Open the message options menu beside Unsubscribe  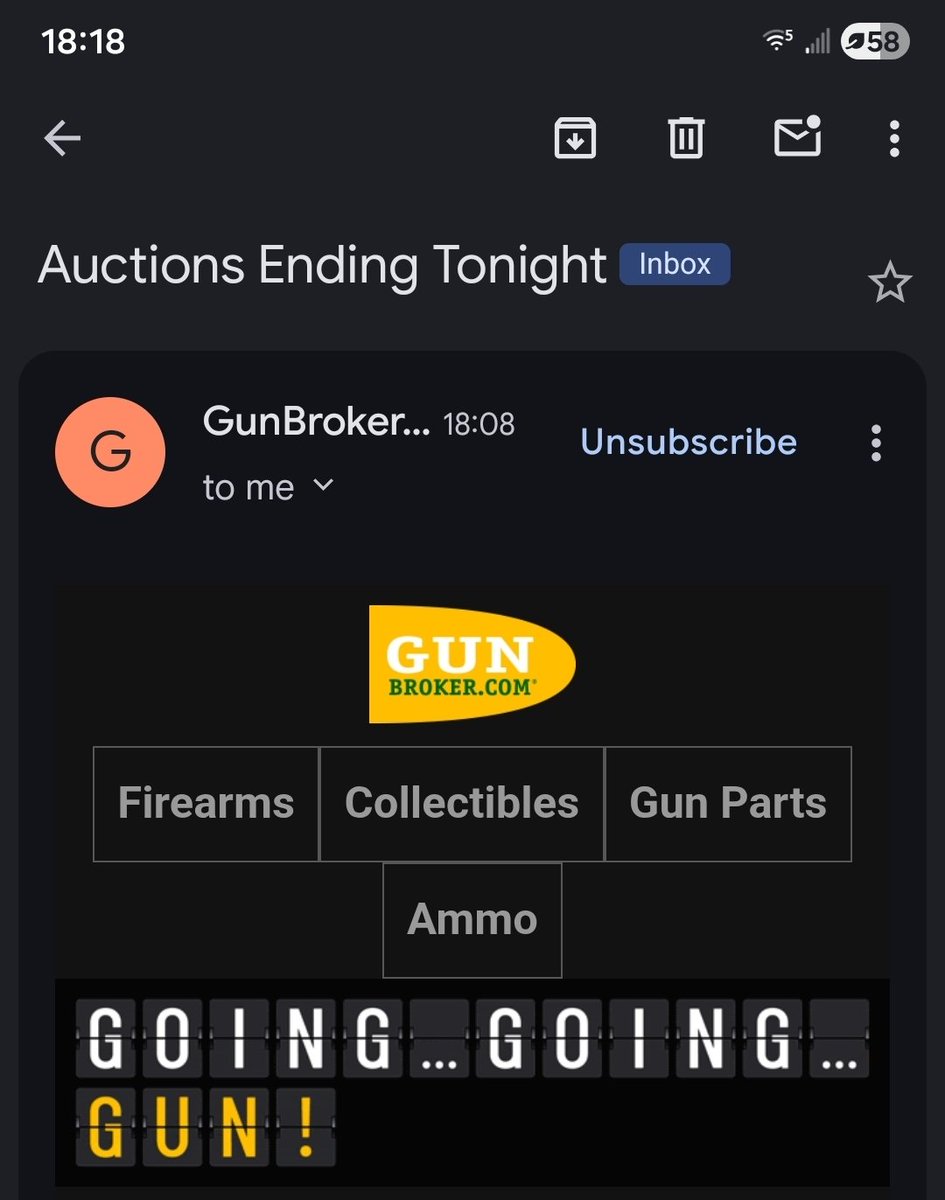(876, 443)
